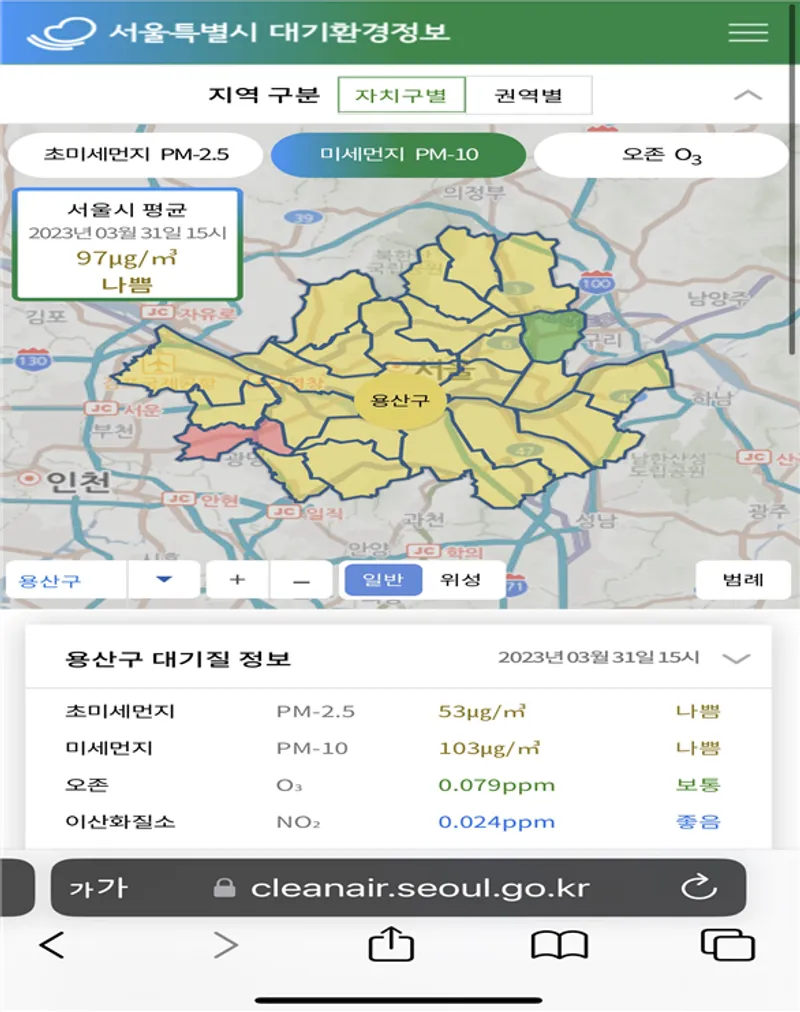The width and height of the screenshot is (800, 1012).
Task: Open the 범례 legend
Action: click(743, 580)
